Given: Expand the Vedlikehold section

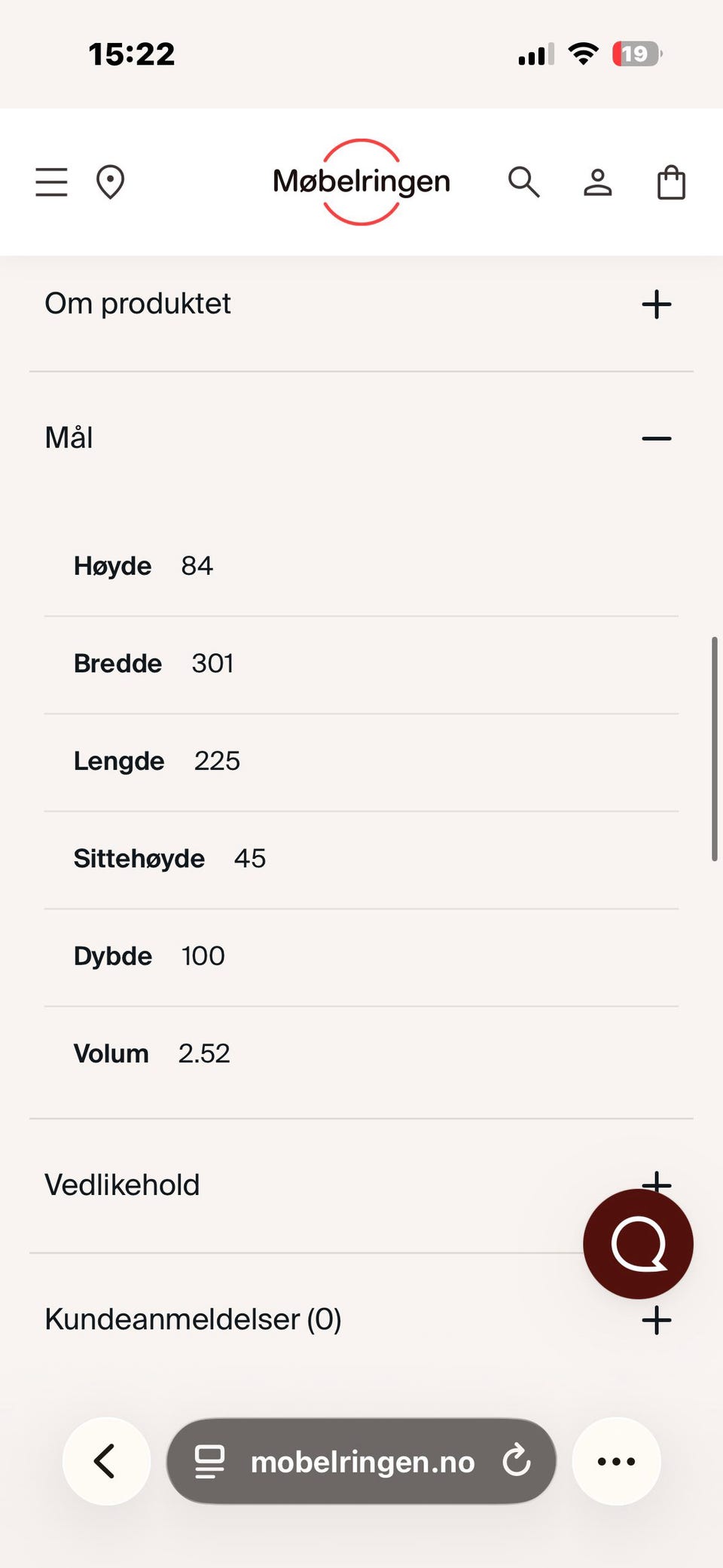Looking at the screenshot, I should [x=656, y=1184].
